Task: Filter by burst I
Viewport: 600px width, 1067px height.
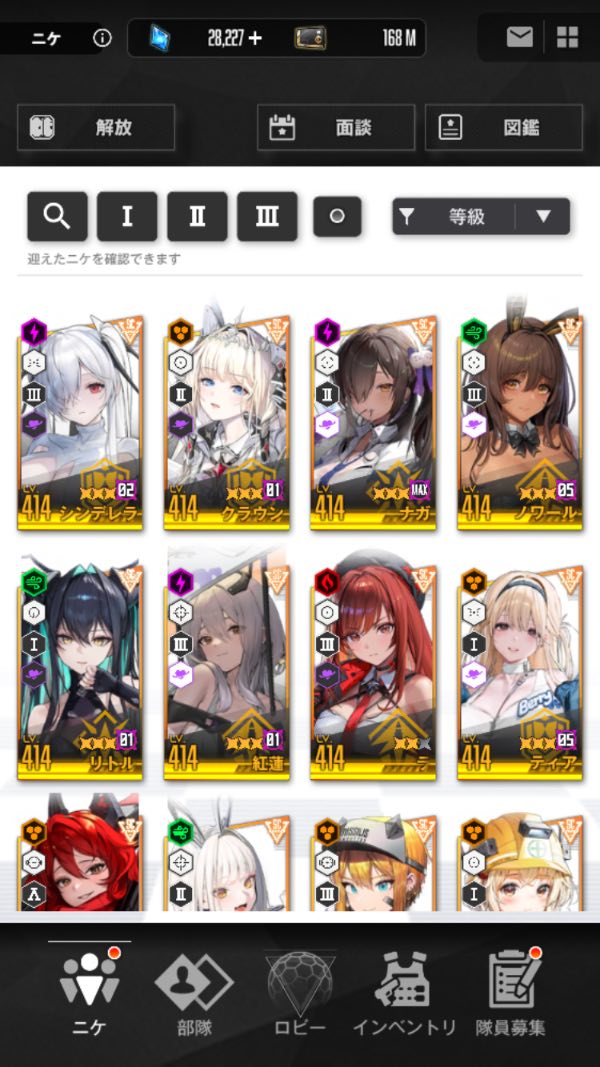Action: [x=127, y=216]
